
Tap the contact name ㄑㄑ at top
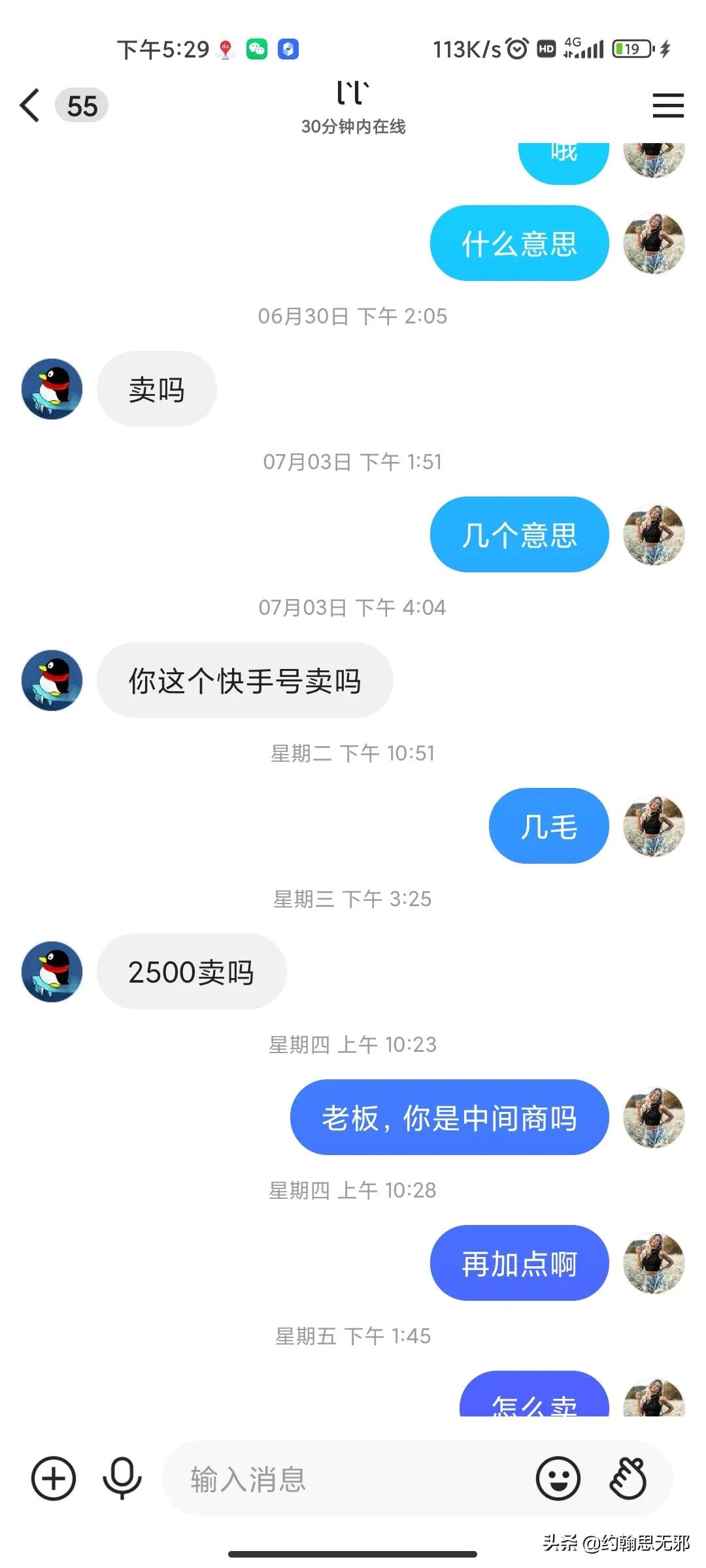point(352,93)
